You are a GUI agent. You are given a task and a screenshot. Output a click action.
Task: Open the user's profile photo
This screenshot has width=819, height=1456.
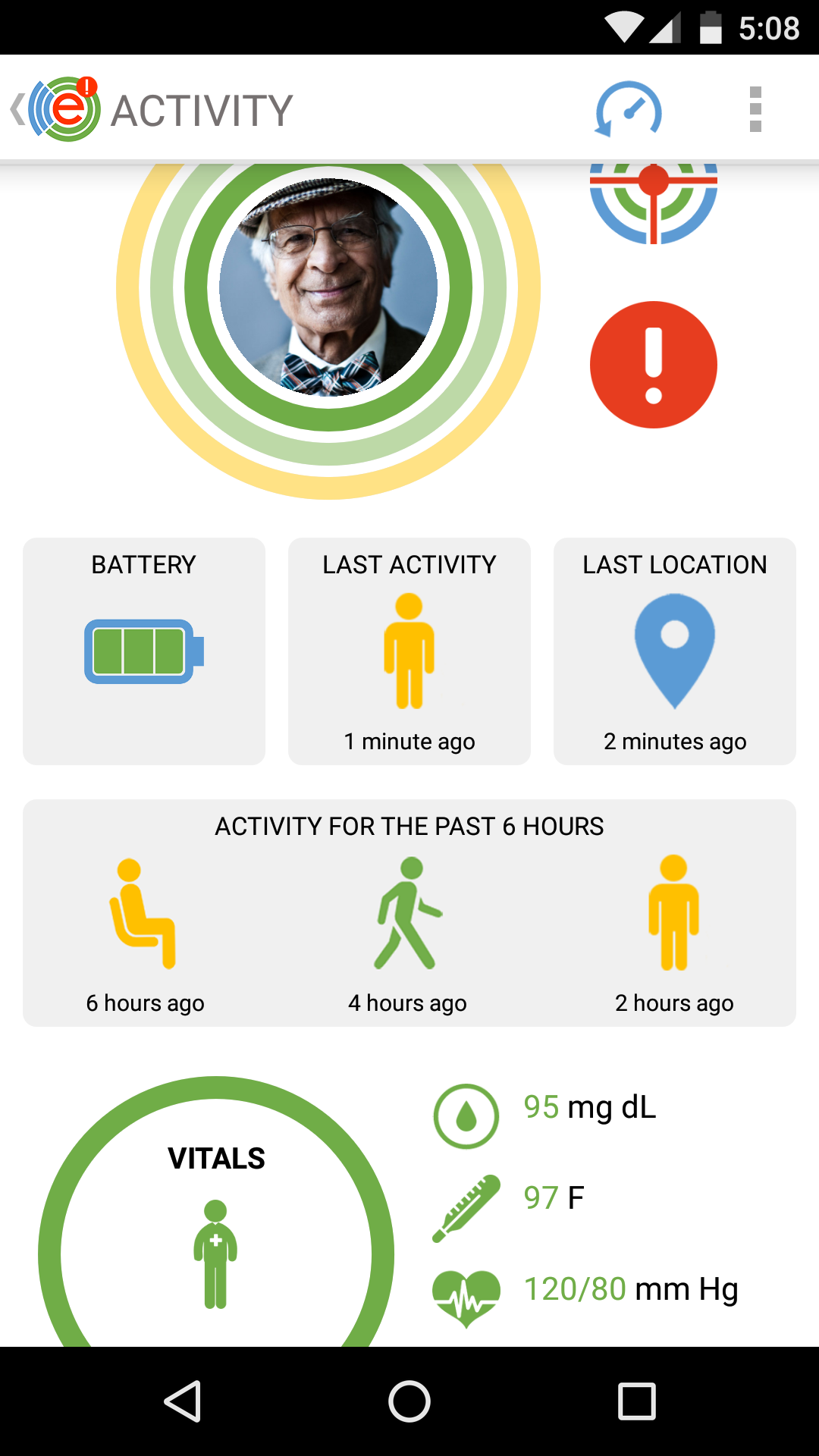328,288
